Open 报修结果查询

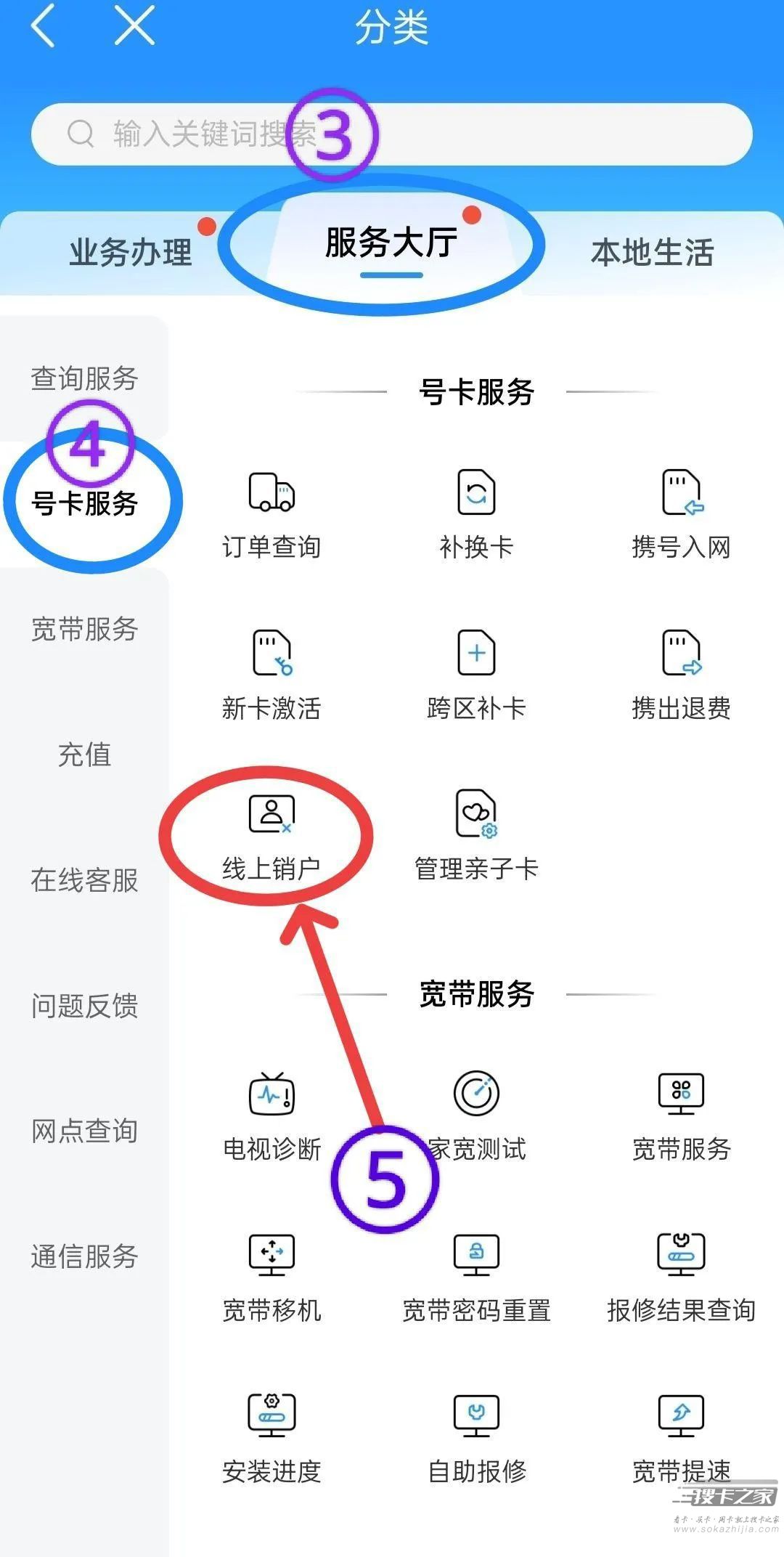(x=681, y=1278)
